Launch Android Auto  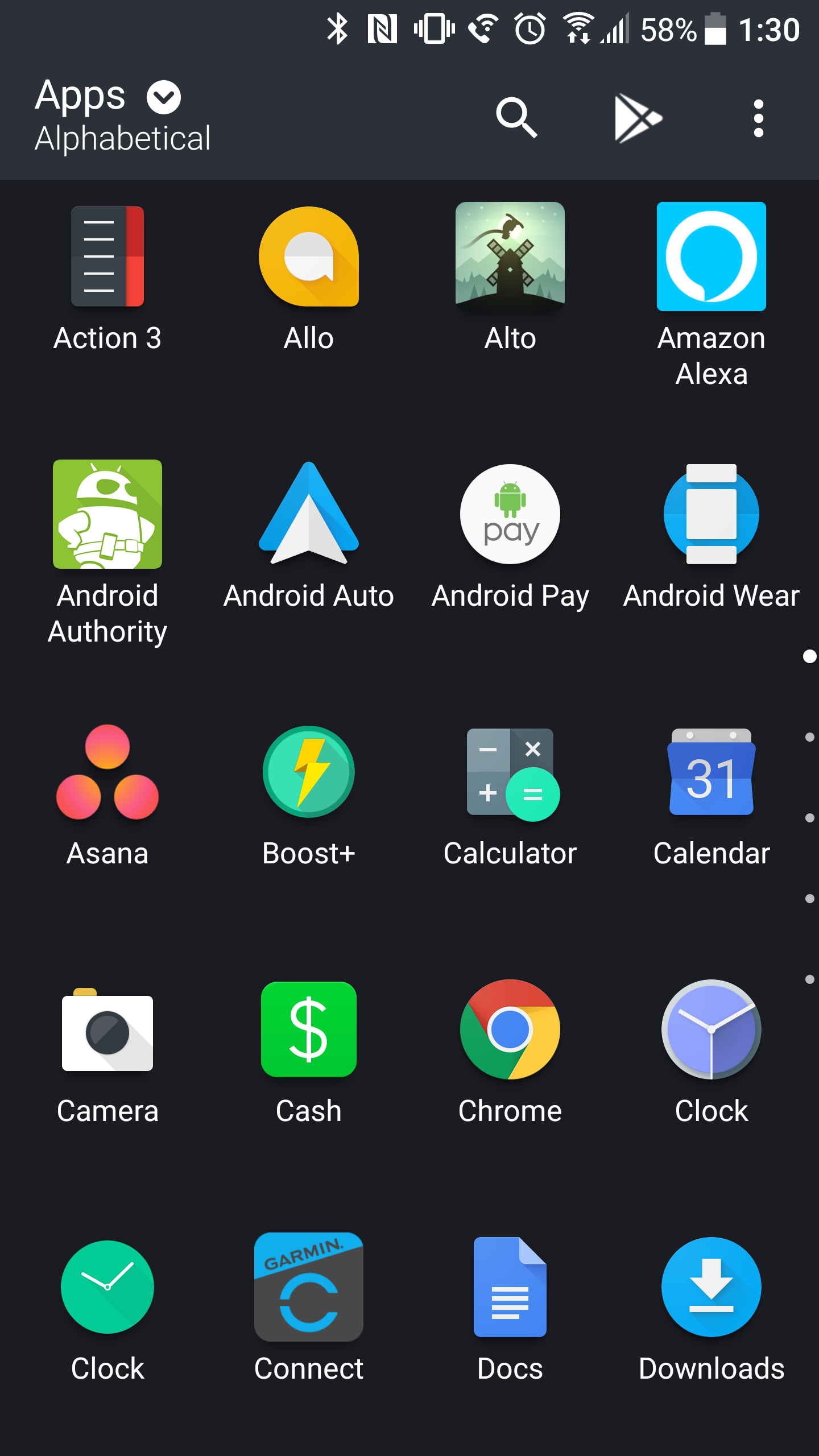[309, 514]
